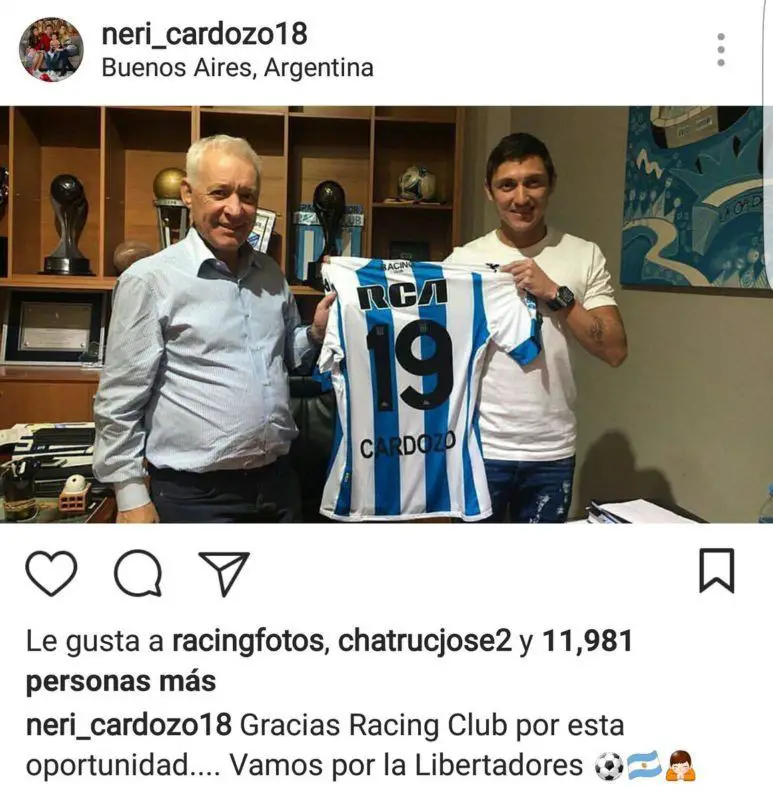
Task: Open the chatrucjose2 profile from likes
Action: [424, 641]
